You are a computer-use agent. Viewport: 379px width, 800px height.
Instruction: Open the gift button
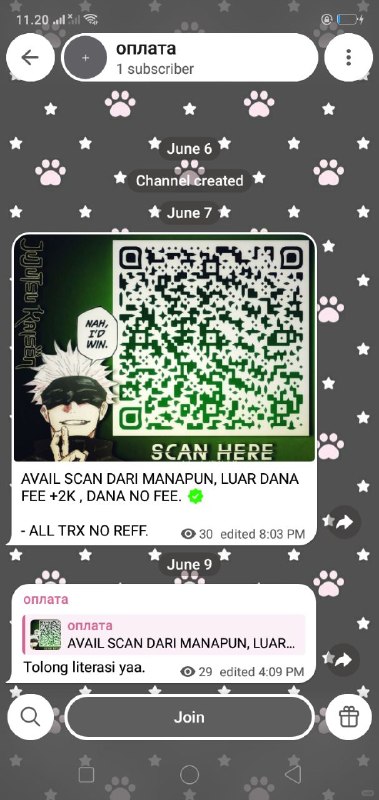coord(349,717)
